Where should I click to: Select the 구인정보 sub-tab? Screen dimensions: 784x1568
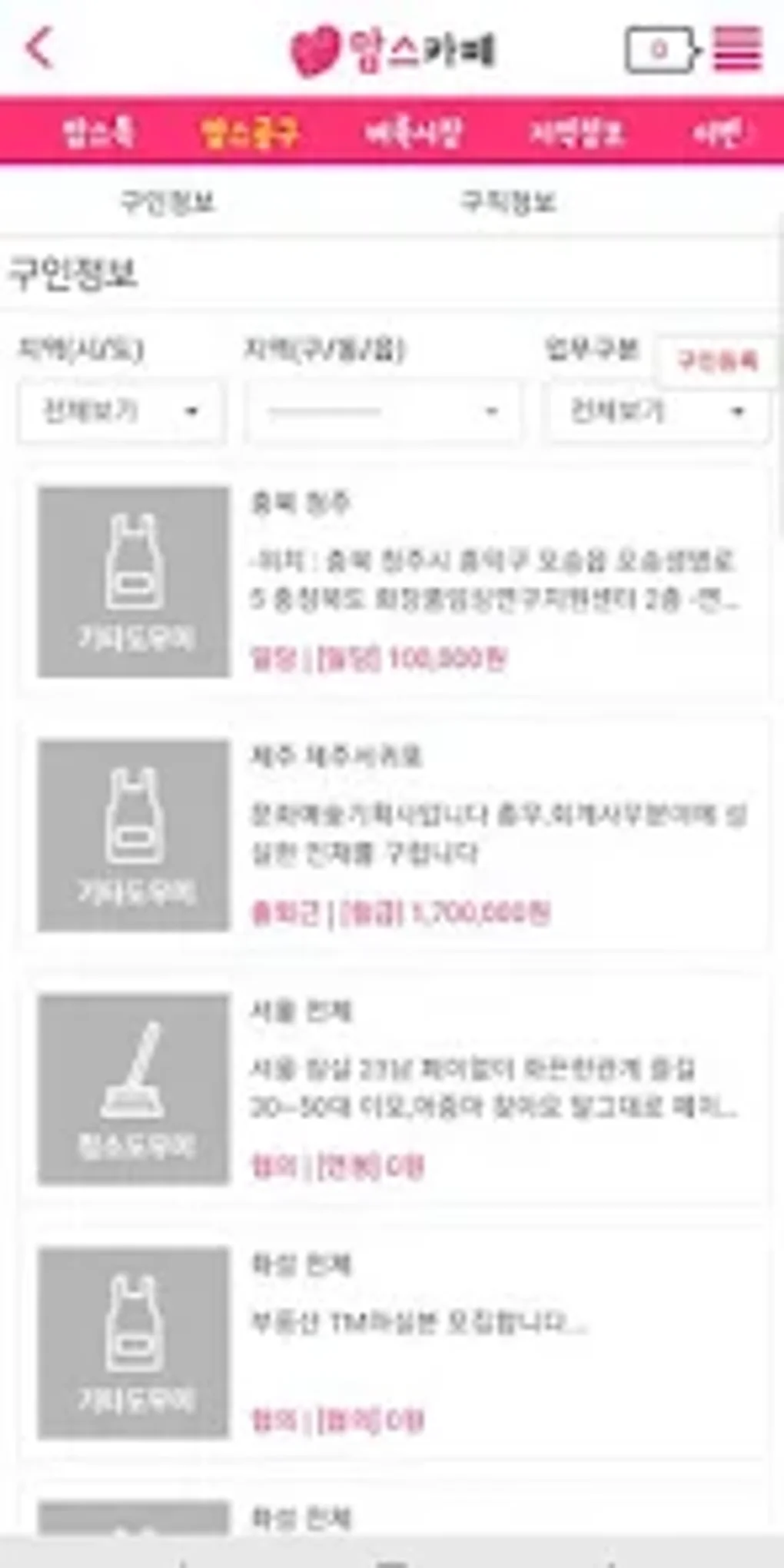168,203
